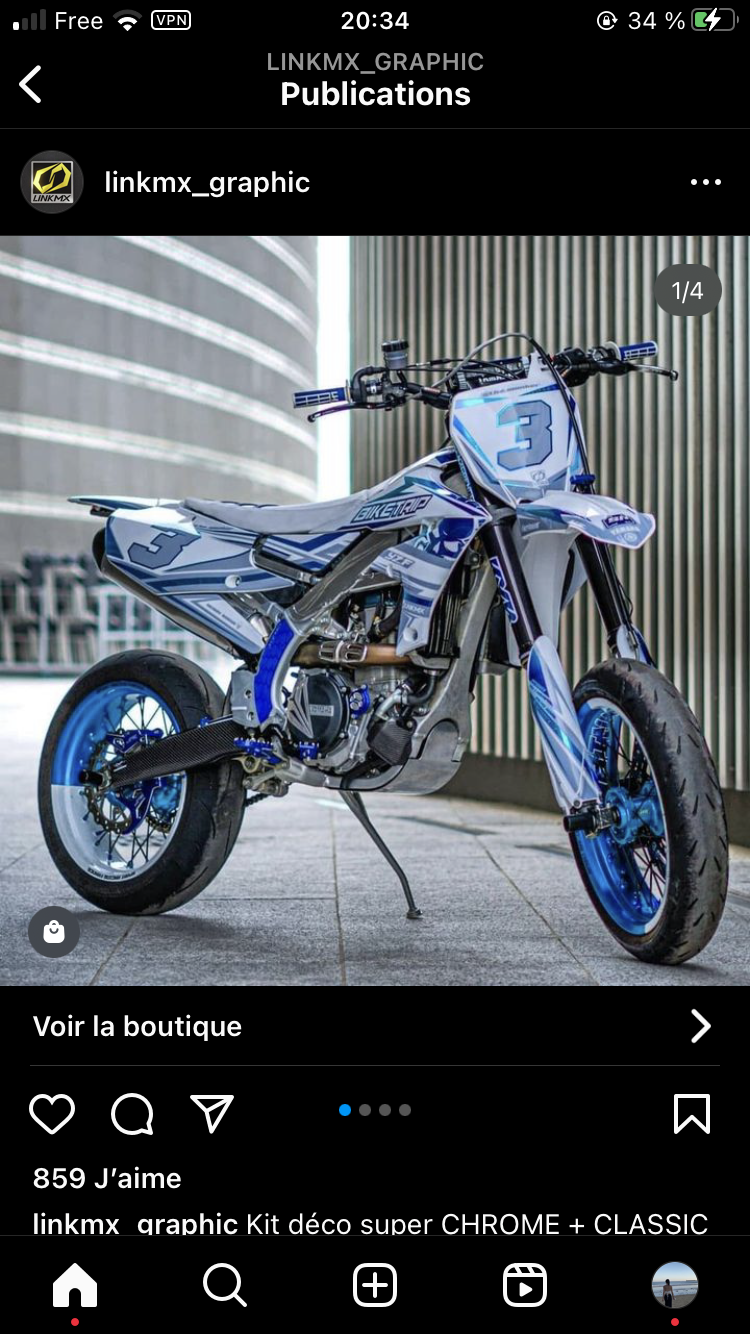The height and width of the screenshot is (1334, 750).
Task: Bookmark the linkmx_graphic post
Action: [x=692, y=1114]
